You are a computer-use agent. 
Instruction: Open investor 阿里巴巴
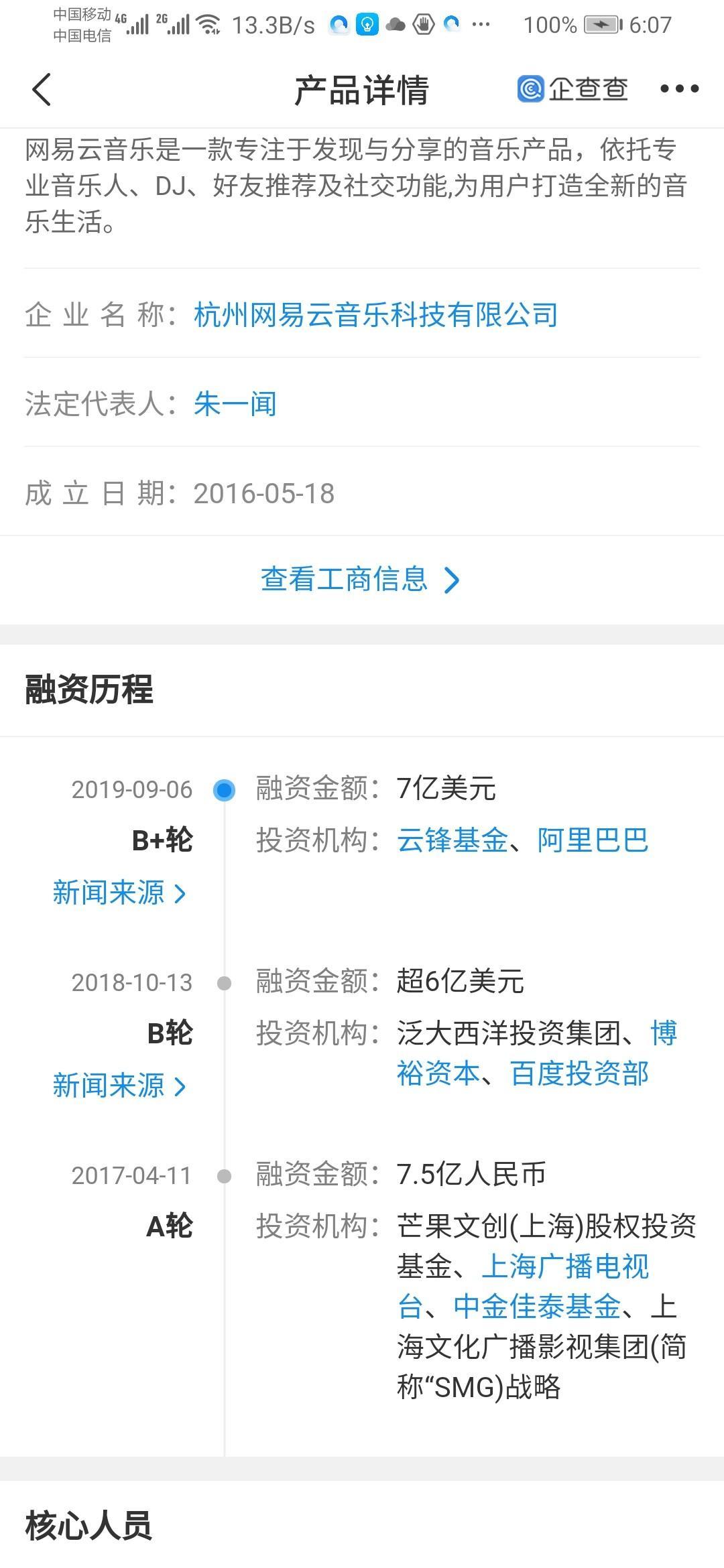(593, 840)
